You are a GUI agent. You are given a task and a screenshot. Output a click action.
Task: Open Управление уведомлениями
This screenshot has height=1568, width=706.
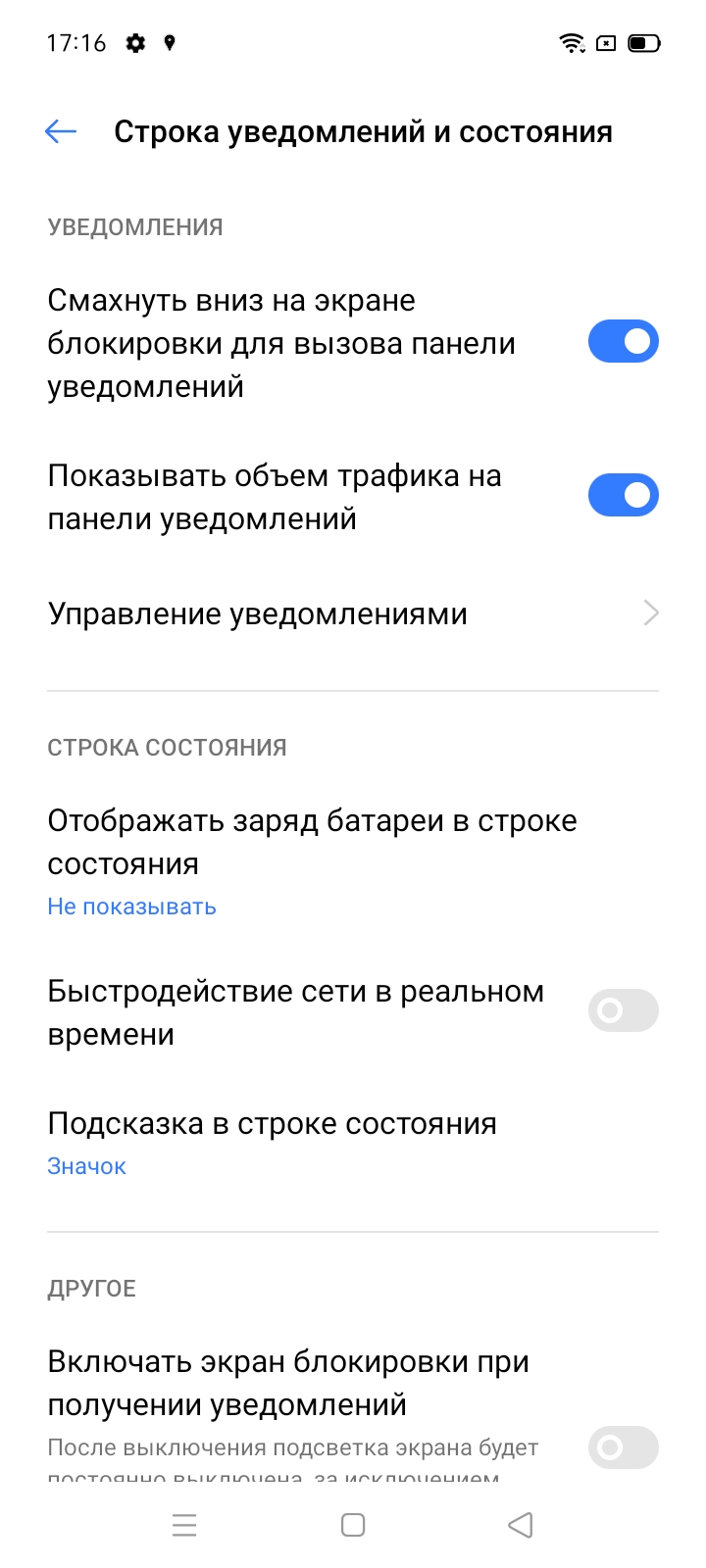click(x=353, y=614)
